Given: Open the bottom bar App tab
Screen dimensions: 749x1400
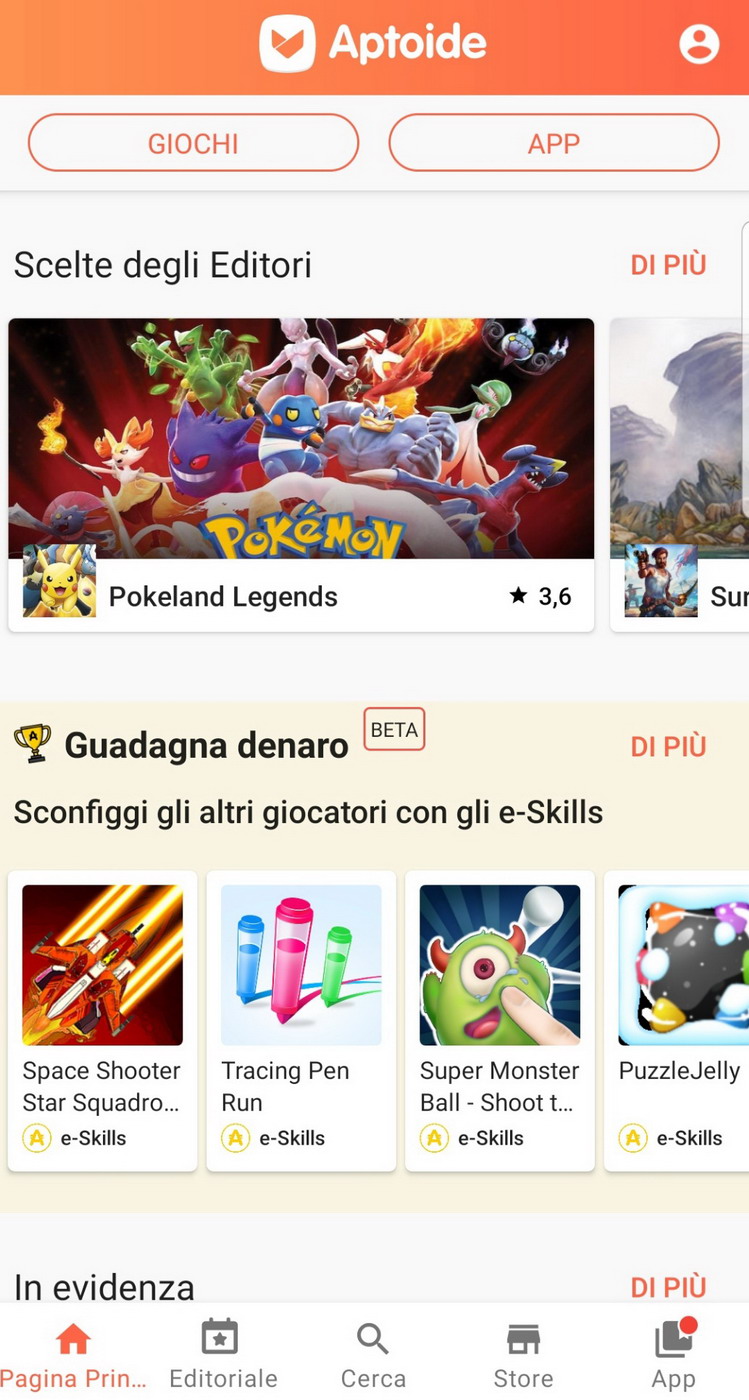Looking at the screenshot, I should click(673, 1354).
